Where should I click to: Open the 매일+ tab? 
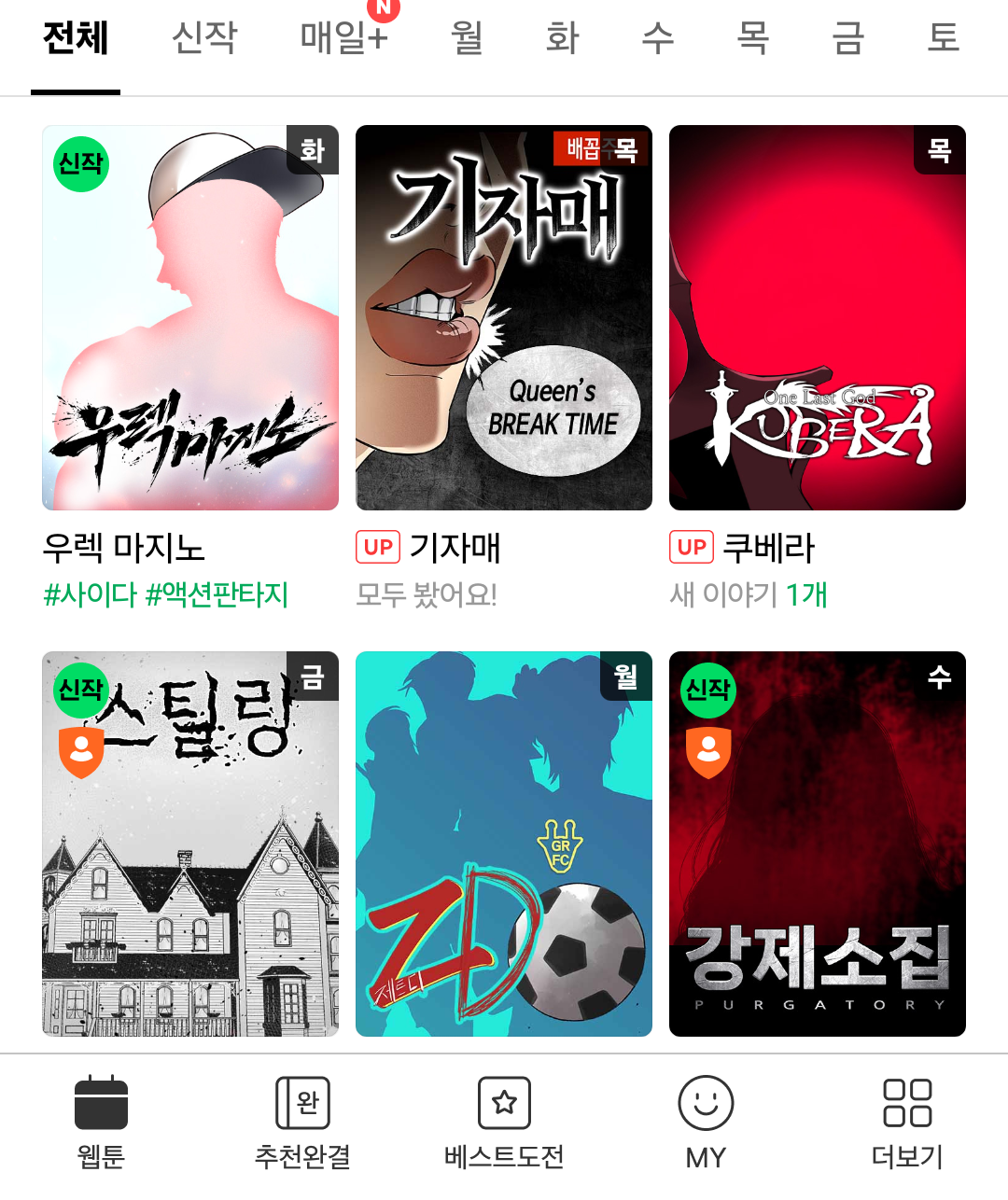tap(343, 39)
